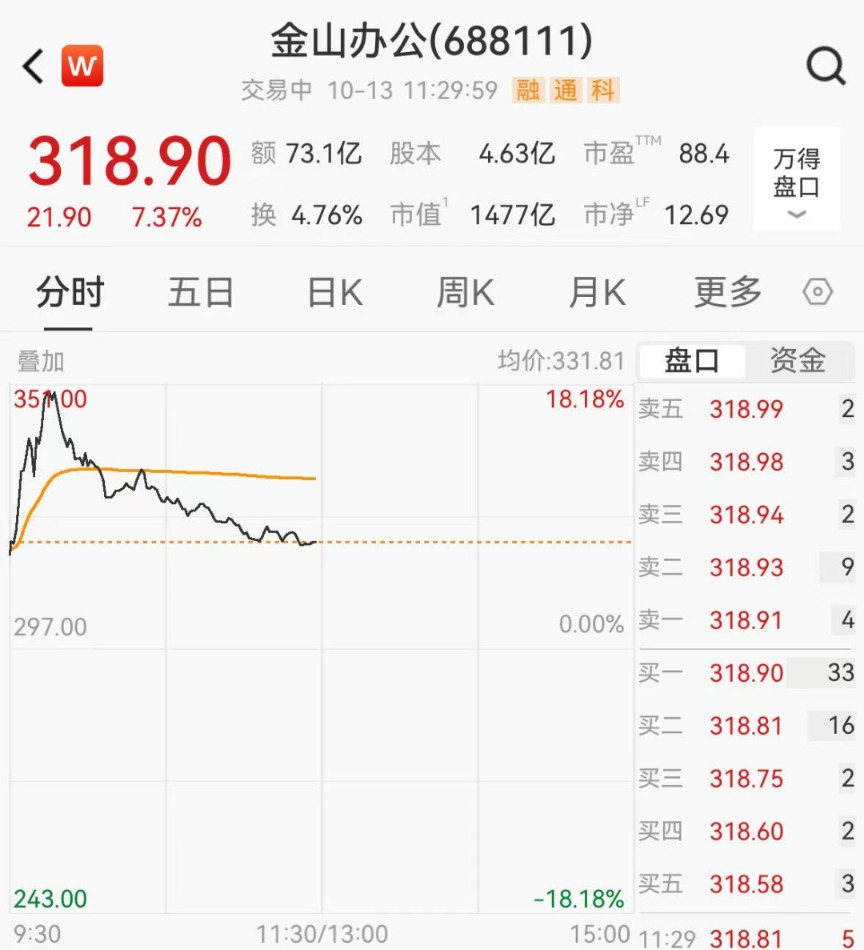
Task: Switch to the 资金 tab
Action: coord(798,361)
